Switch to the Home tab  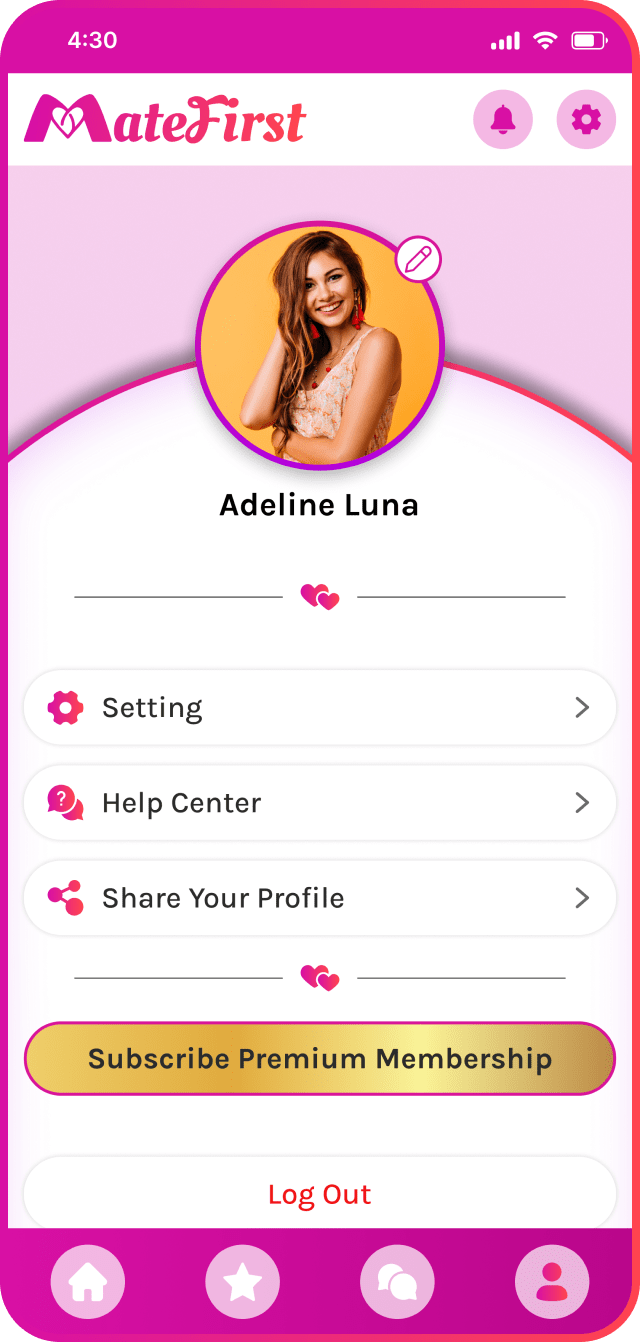[88, 1283]
